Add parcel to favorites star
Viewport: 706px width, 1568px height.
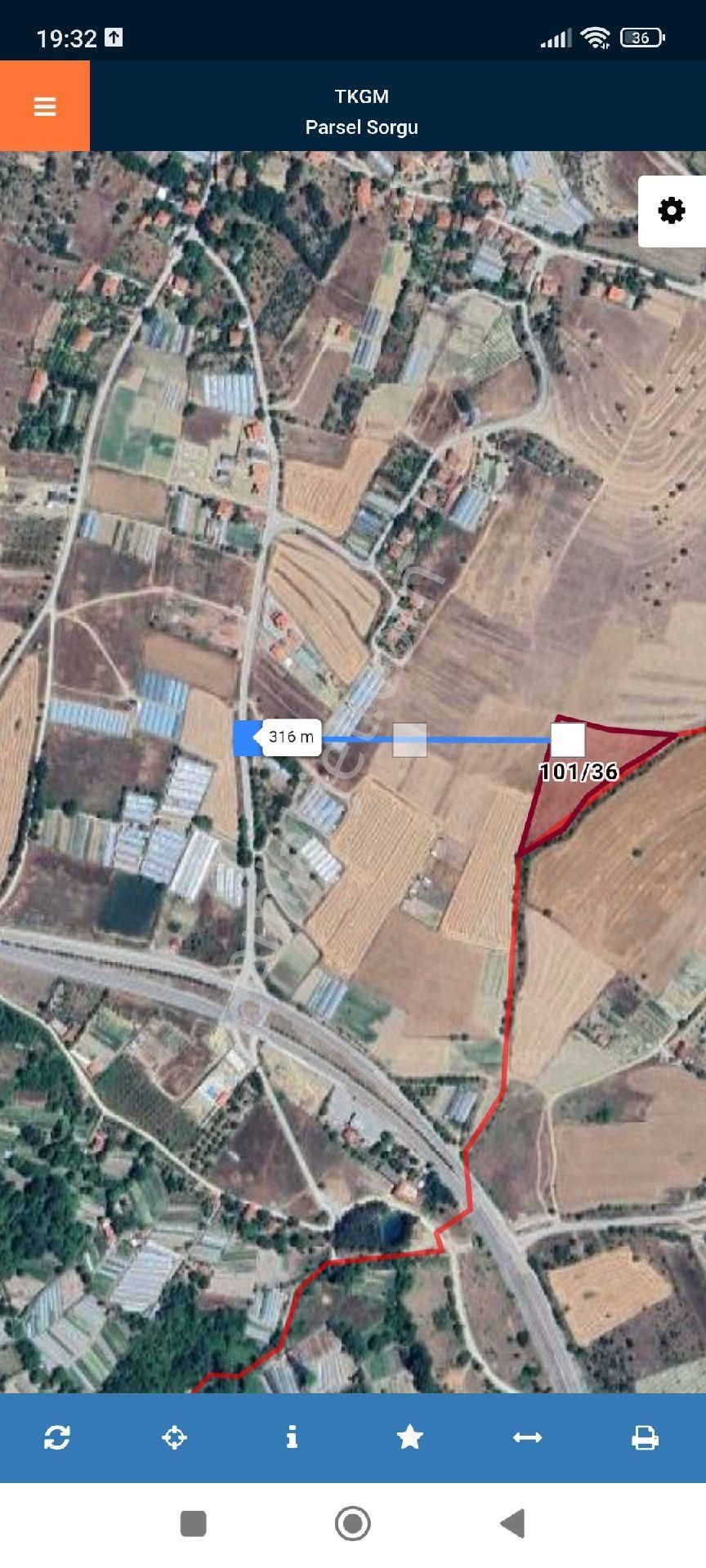pyautogui.click(x=409, y=1437)
